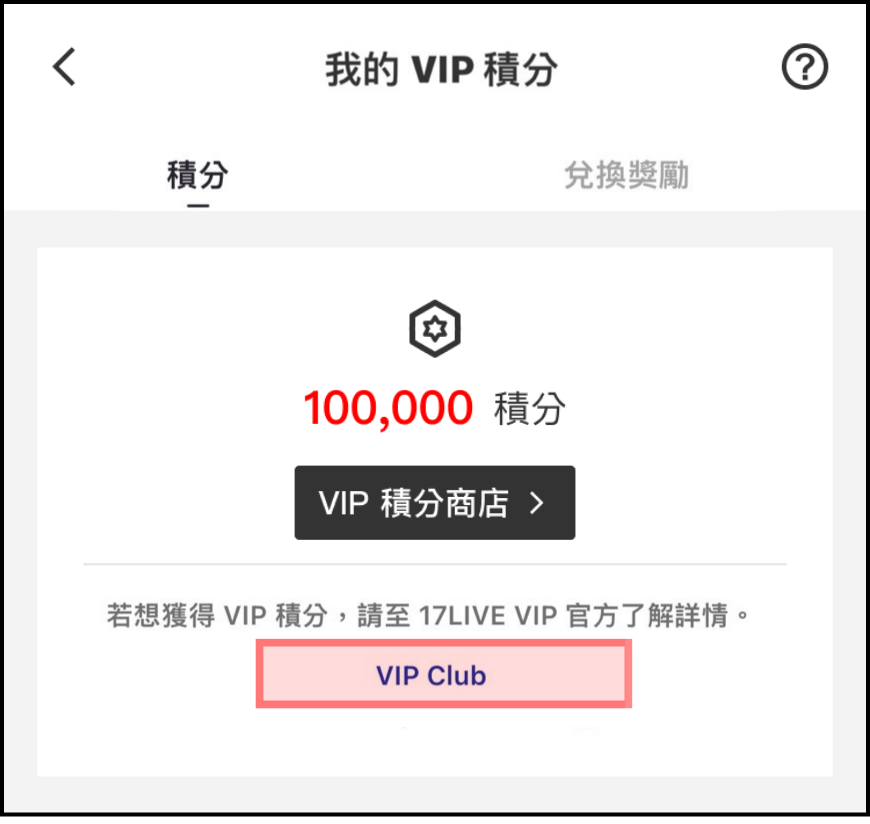Viewport: 870px width, 824px height.
Task: Switch to the 兌換獎勵 tab
Action: pos(626,176)
